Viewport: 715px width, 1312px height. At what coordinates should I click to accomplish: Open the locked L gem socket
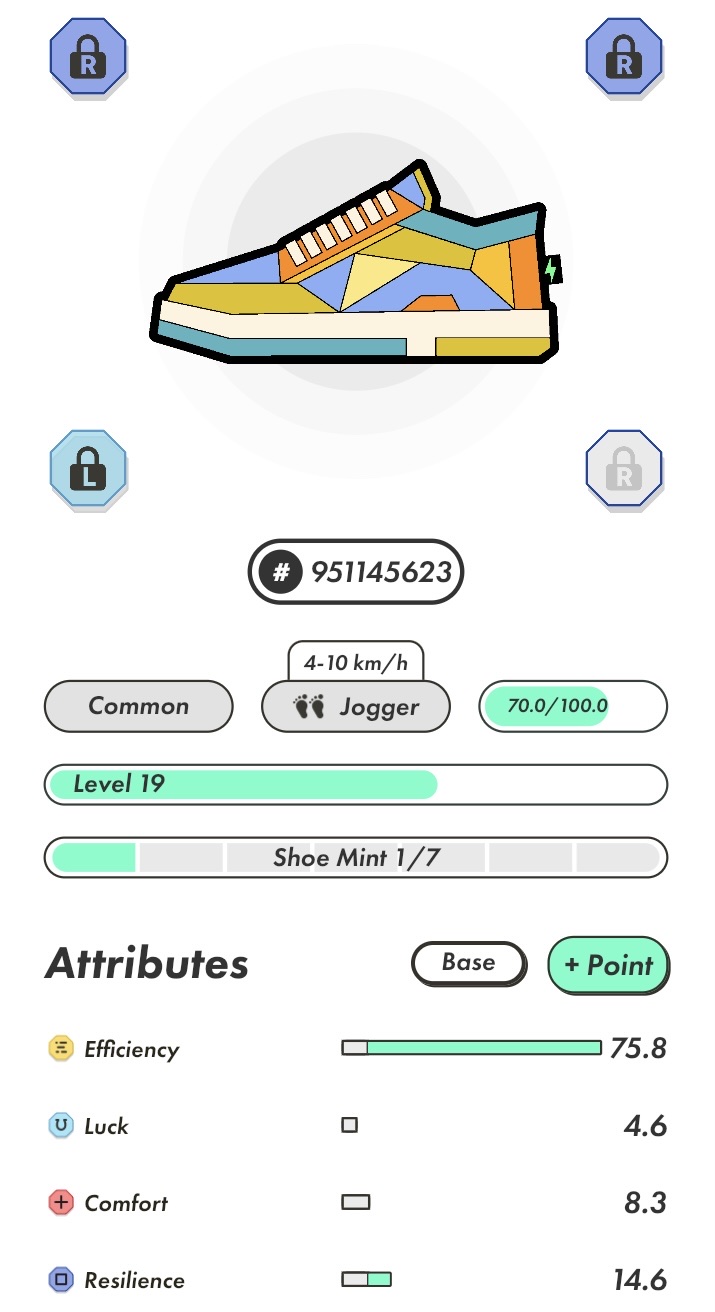tap(89, 468)
